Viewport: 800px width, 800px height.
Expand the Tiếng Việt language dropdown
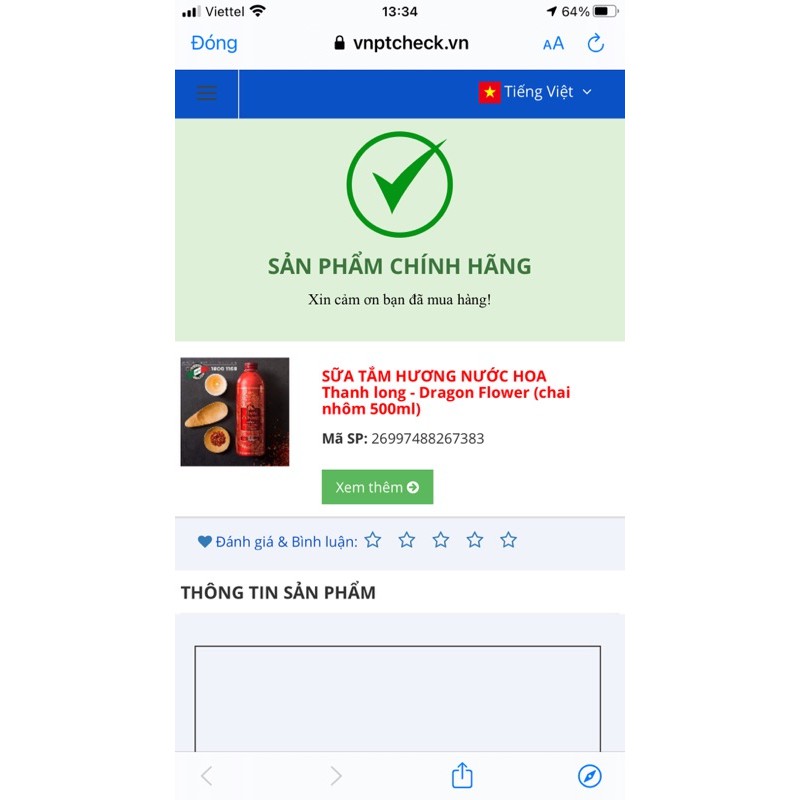coord(536,92)
